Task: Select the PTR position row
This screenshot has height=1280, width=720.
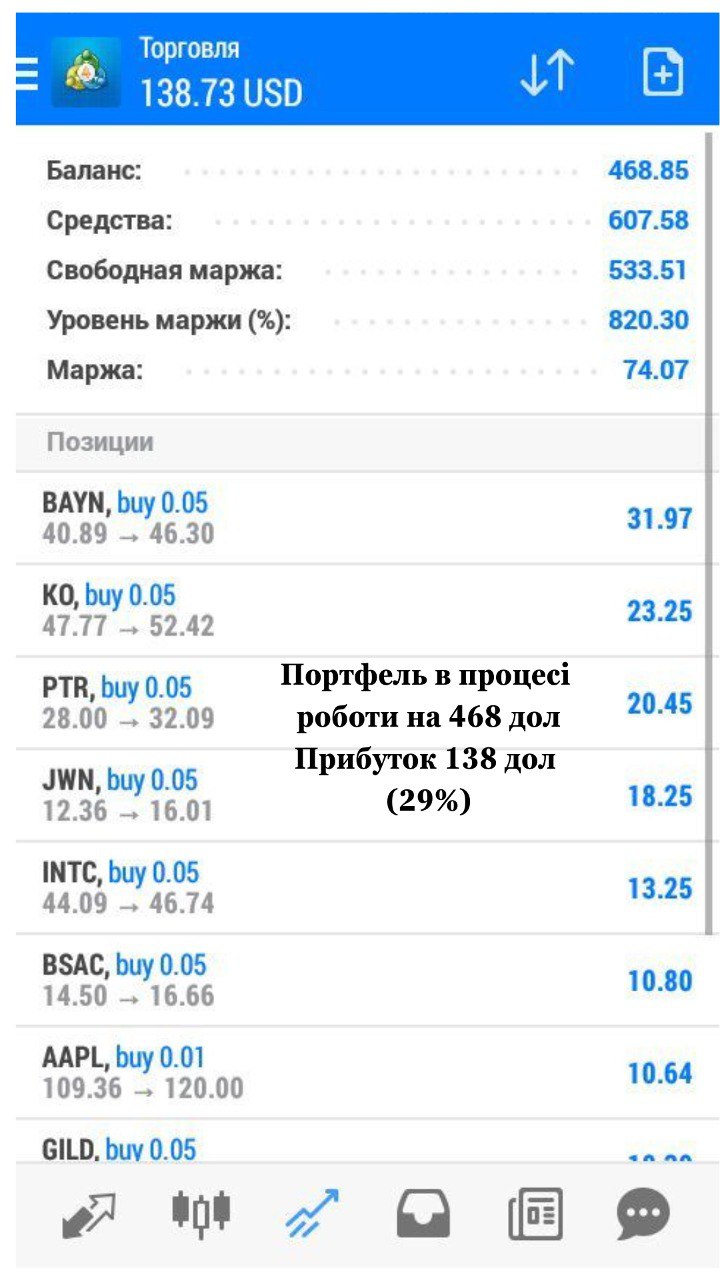Action: click(x=362, y=703)
